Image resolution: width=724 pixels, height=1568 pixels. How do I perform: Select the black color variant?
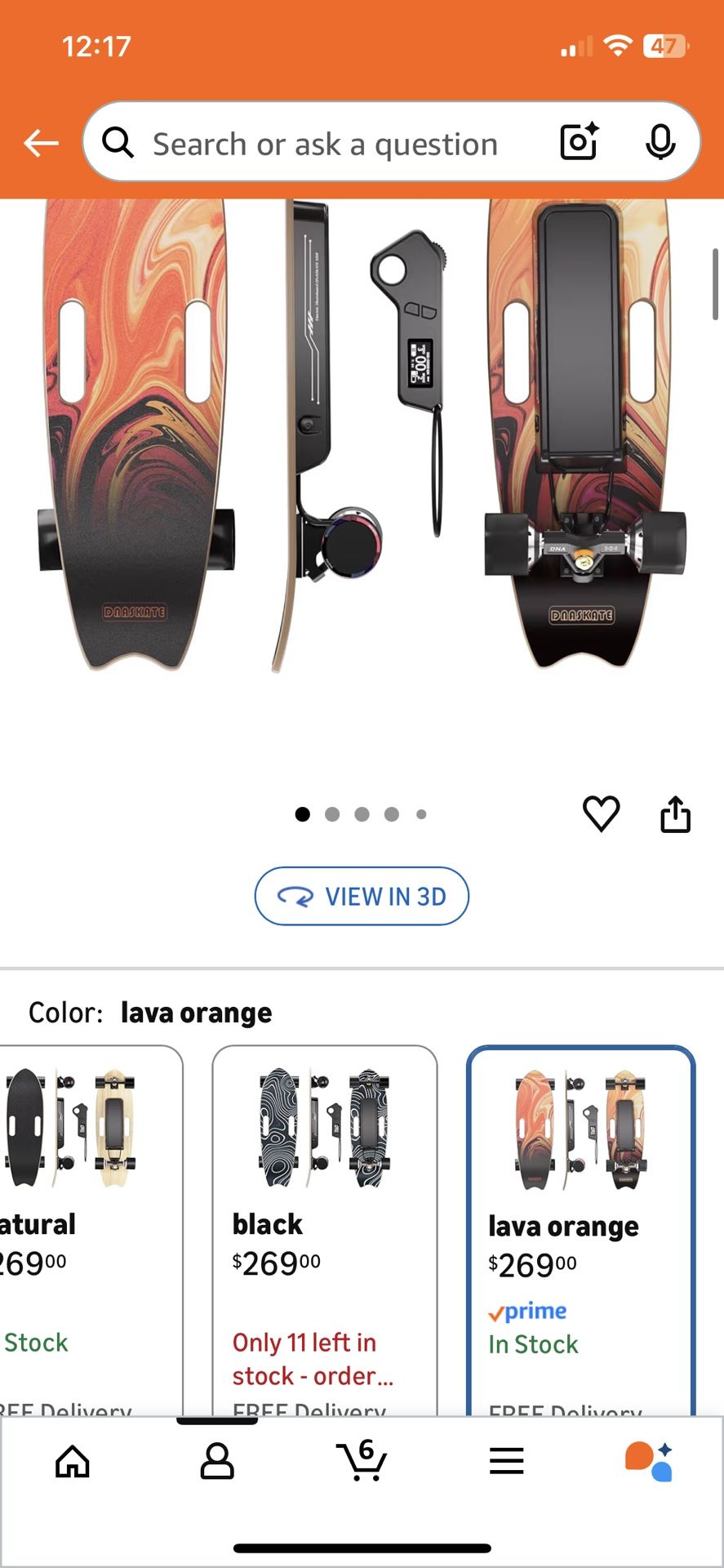click(324, 1184)
